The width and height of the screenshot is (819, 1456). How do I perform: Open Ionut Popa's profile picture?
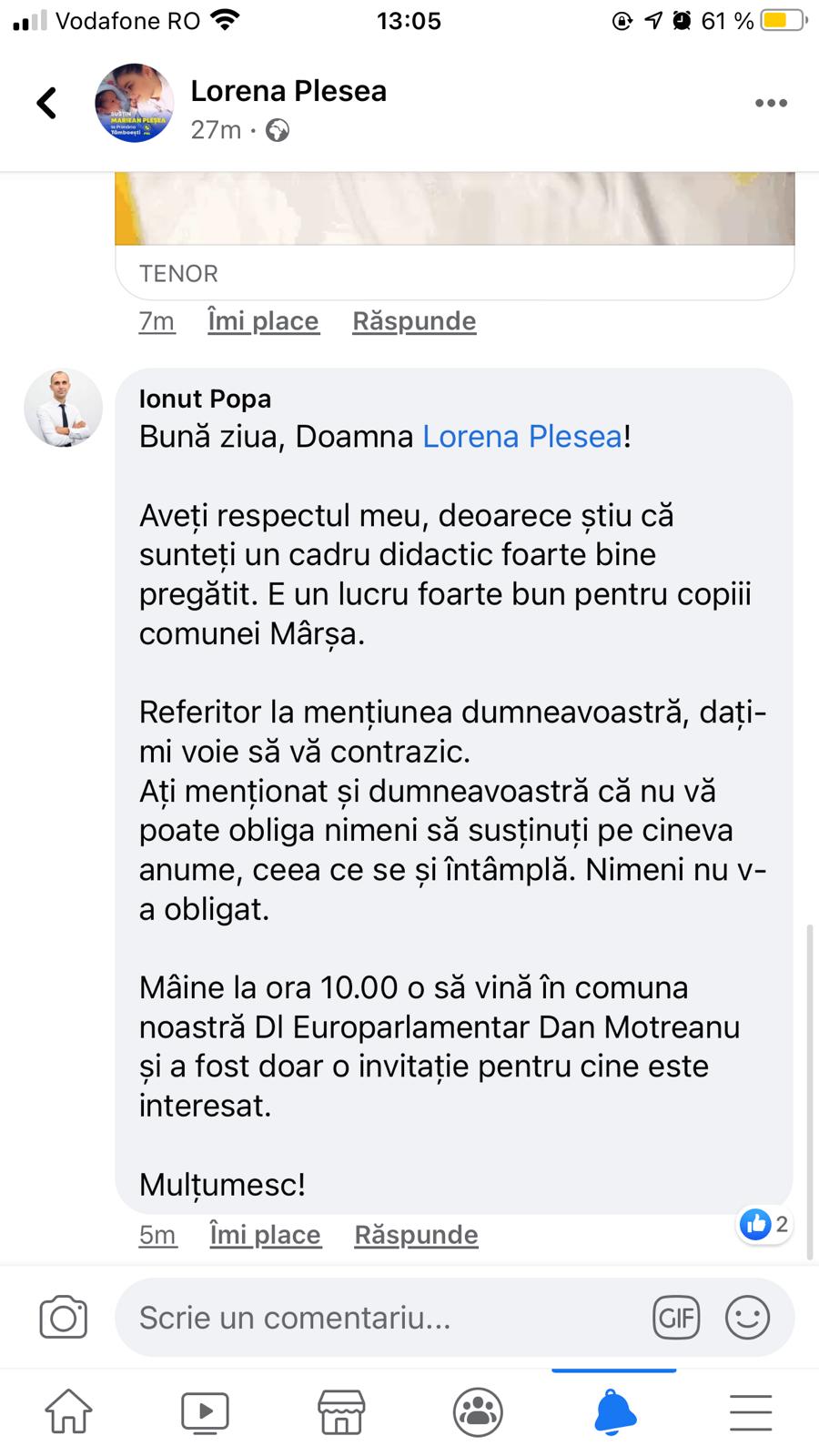(x=64, y=408)
